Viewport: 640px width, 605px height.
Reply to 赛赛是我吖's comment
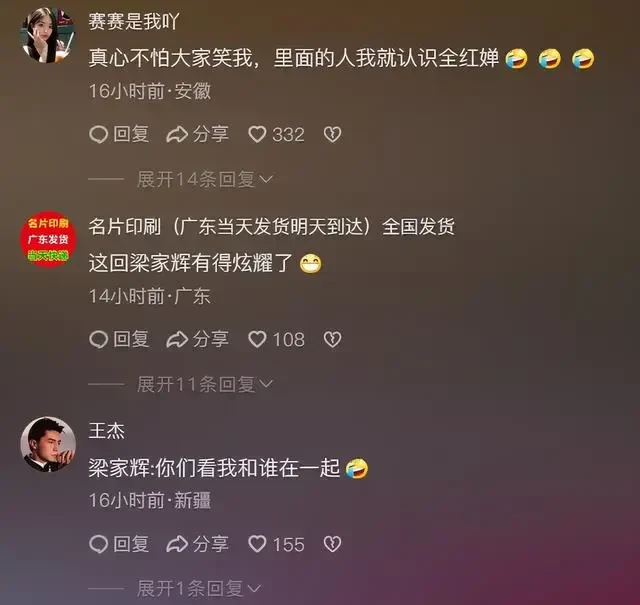tap(119, 134)
